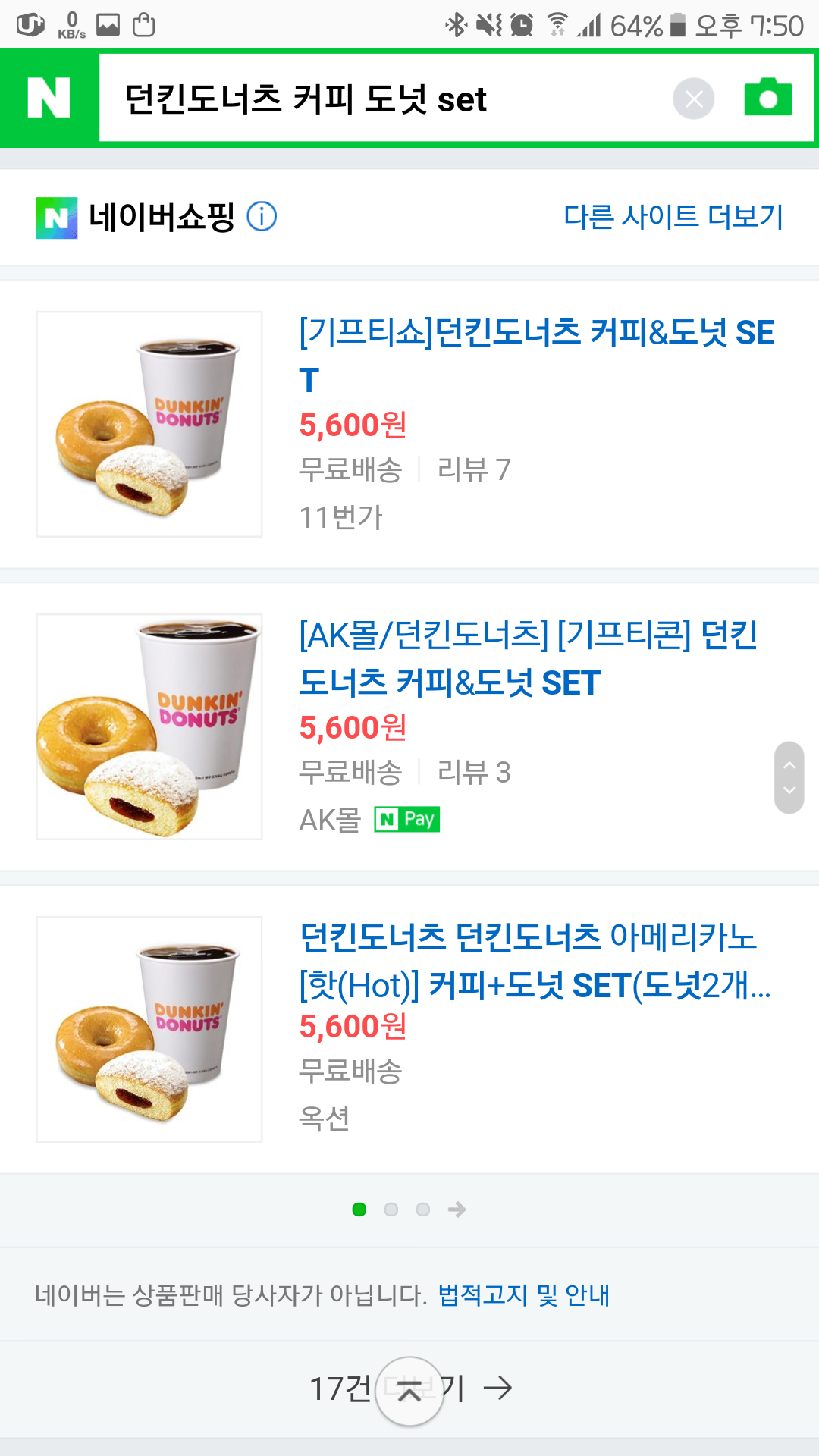
Task: Clear the search text
Action: pos(693,99)
